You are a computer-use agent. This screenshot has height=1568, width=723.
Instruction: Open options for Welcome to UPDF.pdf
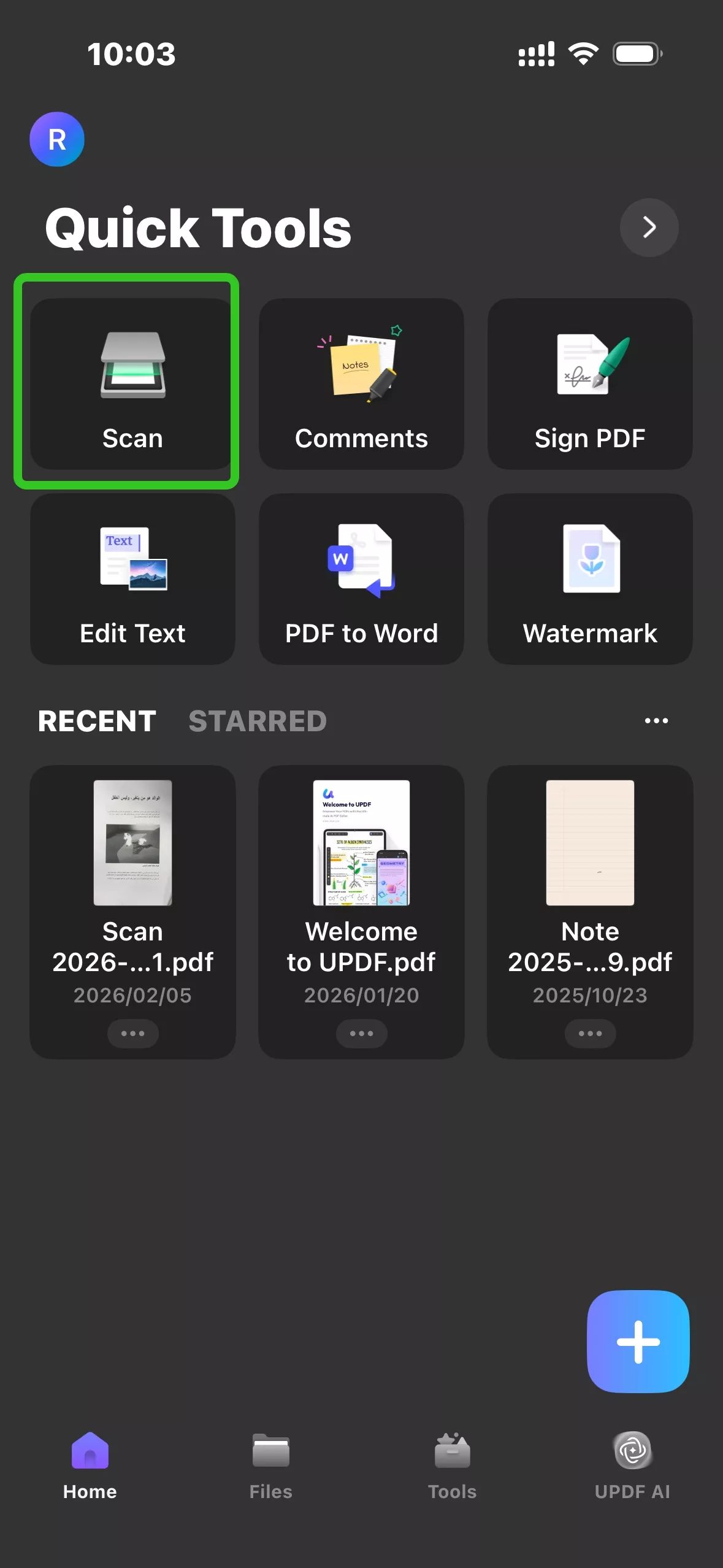click(x=361, y=1033)
